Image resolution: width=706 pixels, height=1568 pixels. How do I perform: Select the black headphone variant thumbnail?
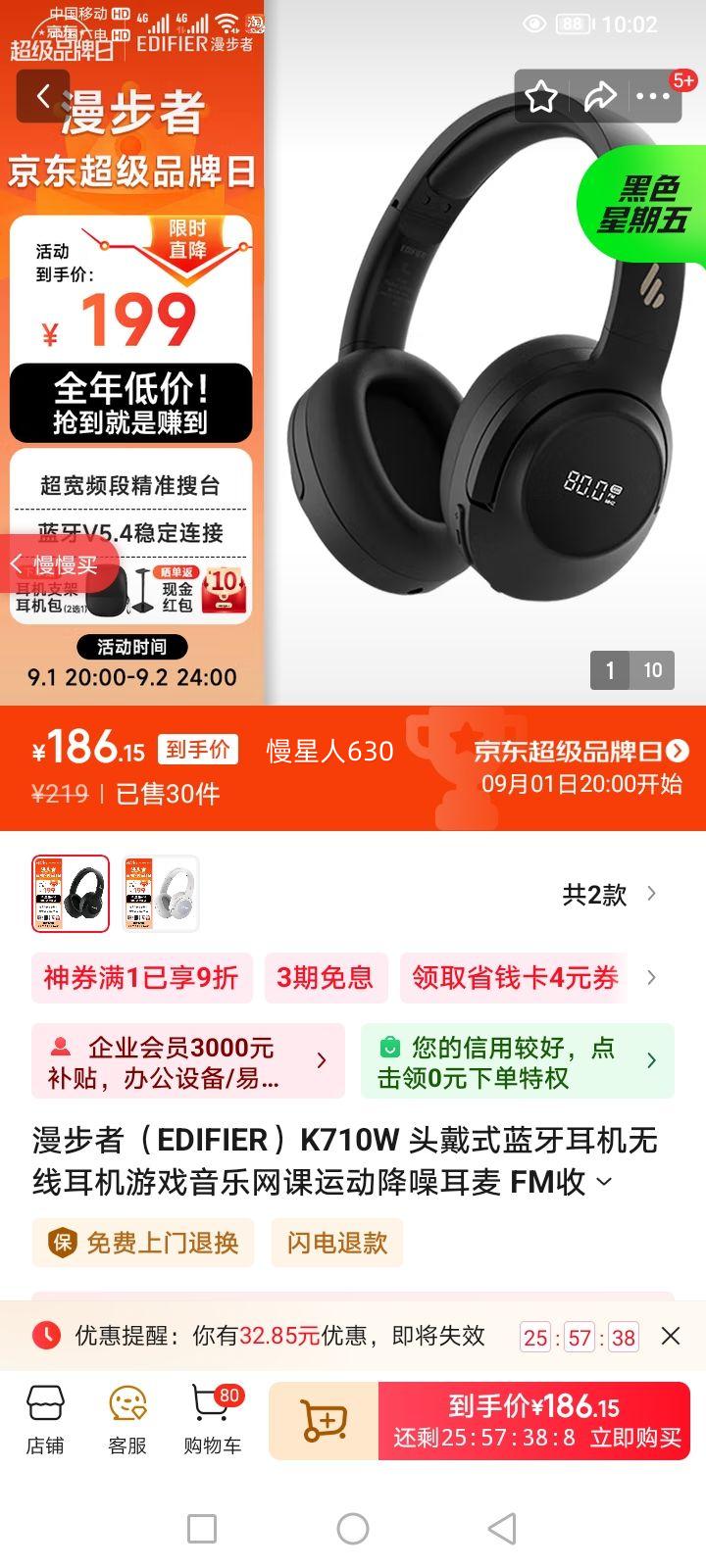point(71,893)
